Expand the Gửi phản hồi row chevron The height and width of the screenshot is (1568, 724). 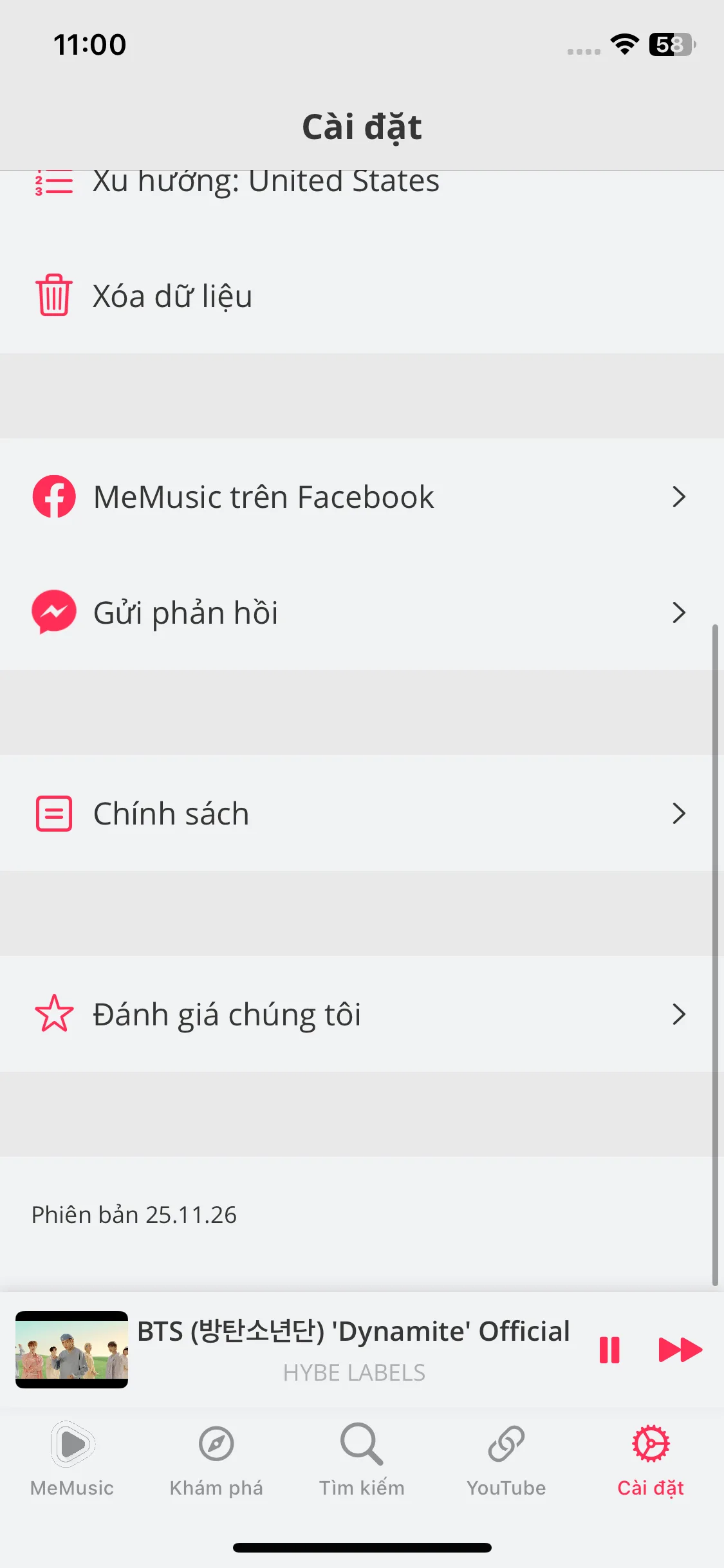point(680,613)
